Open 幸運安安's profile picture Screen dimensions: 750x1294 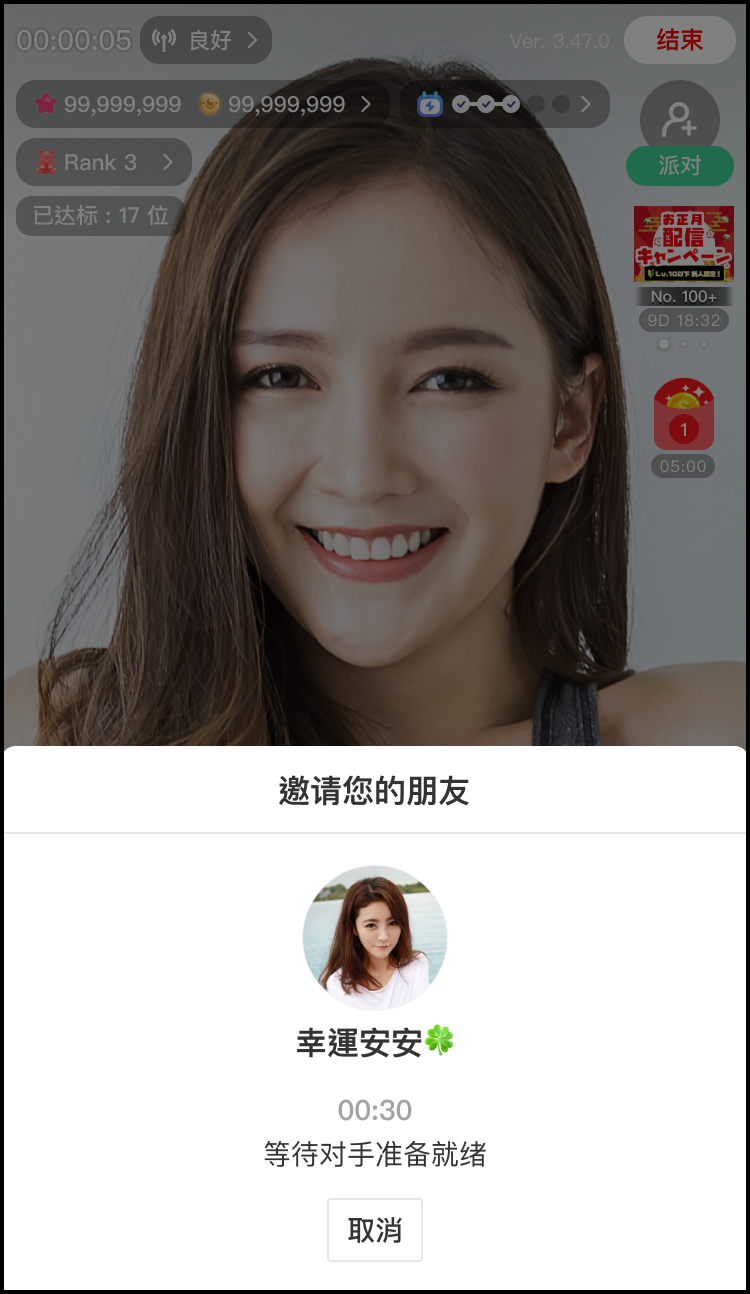[374, 938]
